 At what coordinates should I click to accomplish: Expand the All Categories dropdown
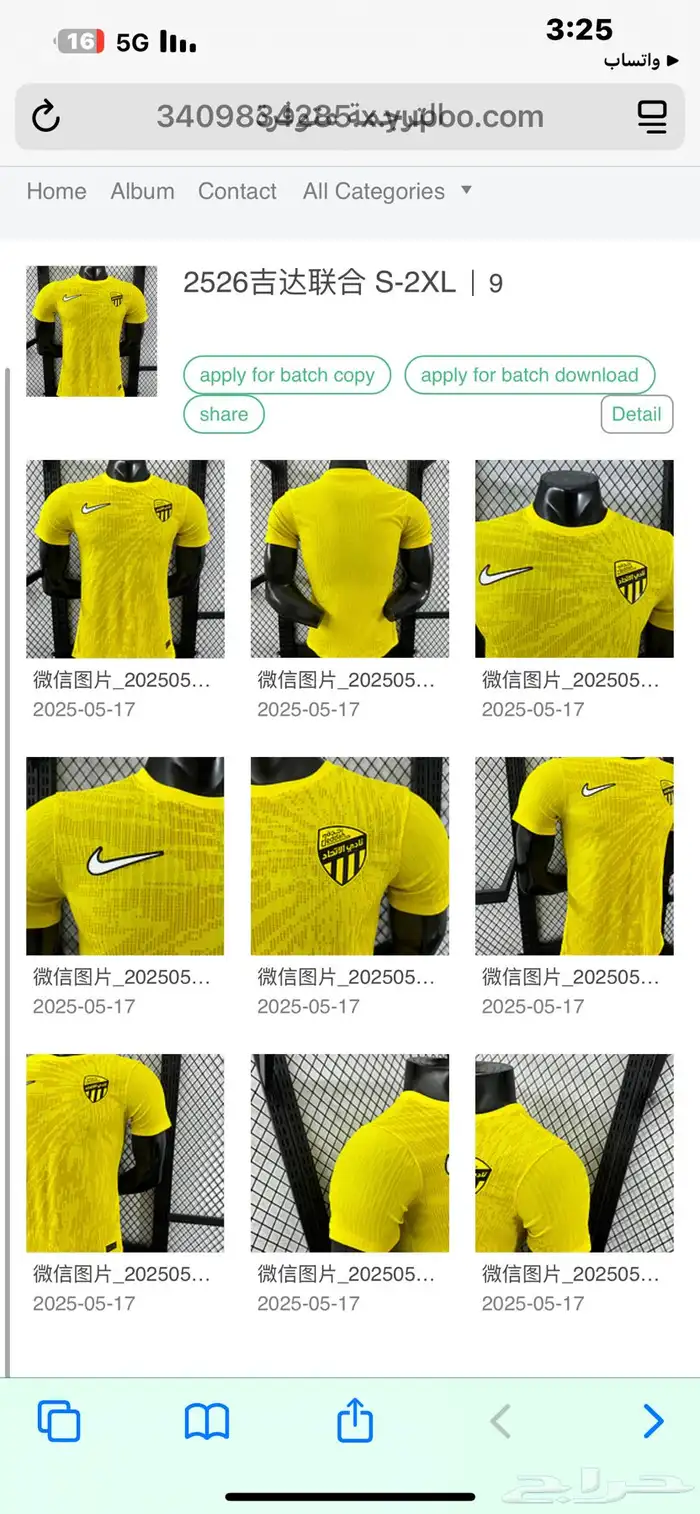pos(386,191)
